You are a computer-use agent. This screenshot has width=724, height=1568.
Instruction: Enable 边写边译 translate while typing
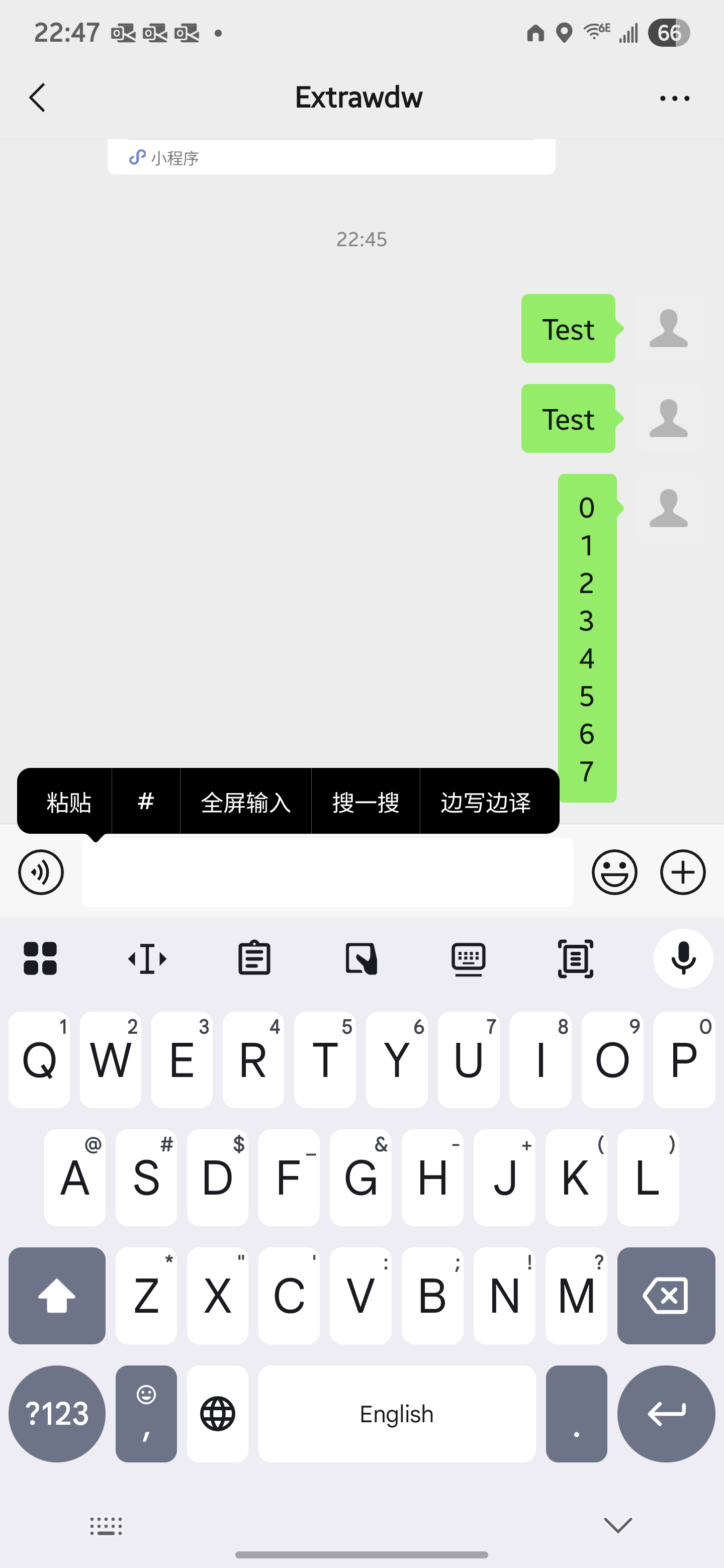click(485, 802)
